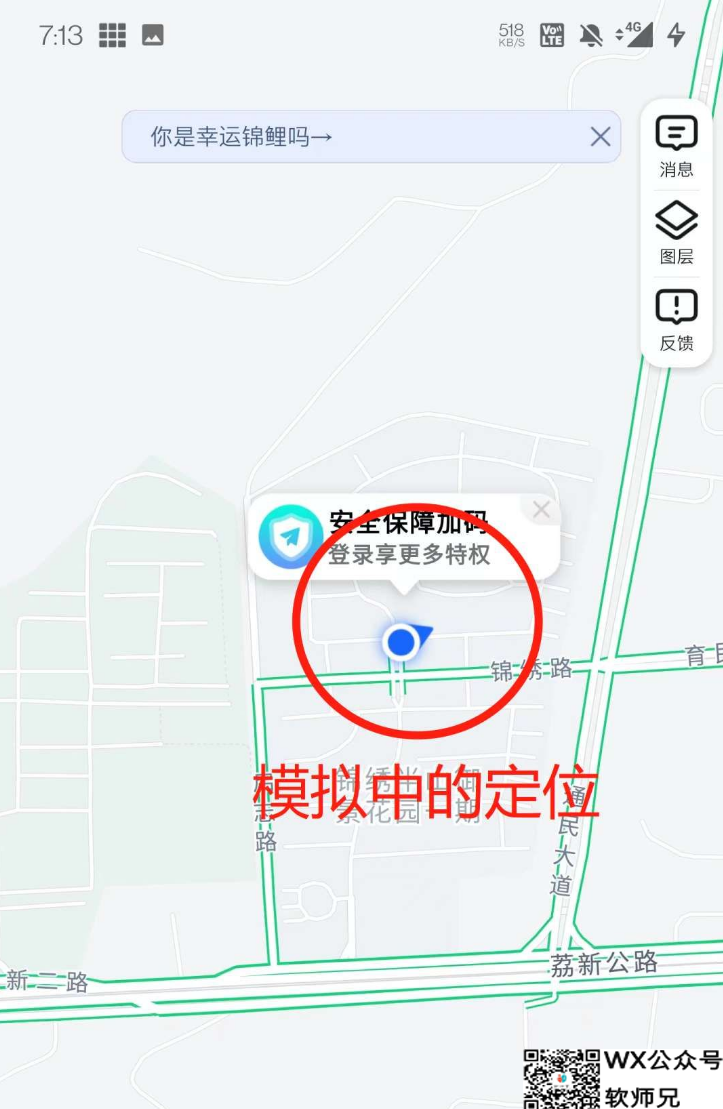Open the 反馈 feedback option
Image resolution: width=723 pixels, height=1109 pixels.
[x=676, y=319]
